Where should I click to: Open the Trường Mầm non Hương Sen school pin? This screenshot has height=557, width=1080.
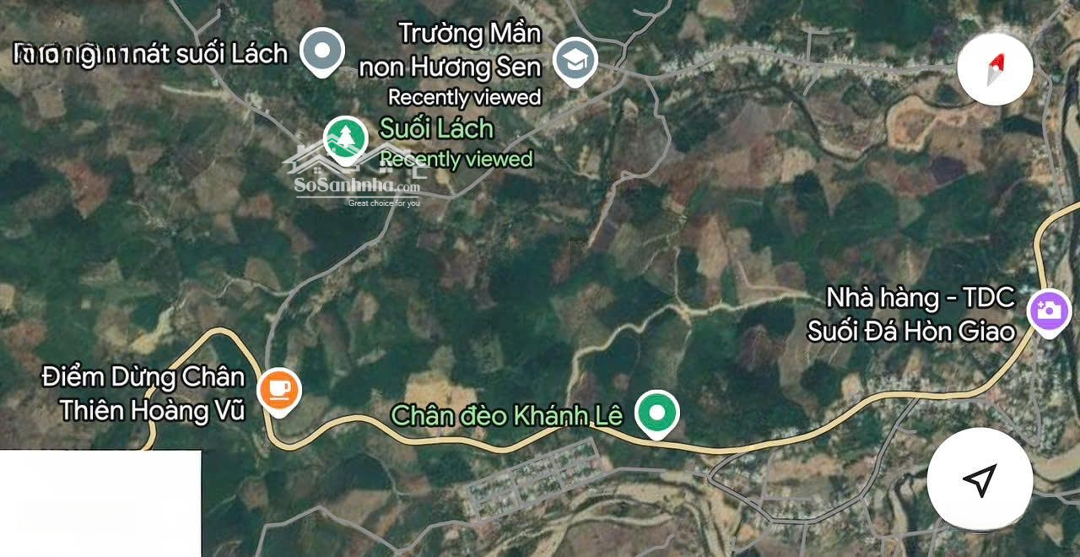tap(575, 60)
